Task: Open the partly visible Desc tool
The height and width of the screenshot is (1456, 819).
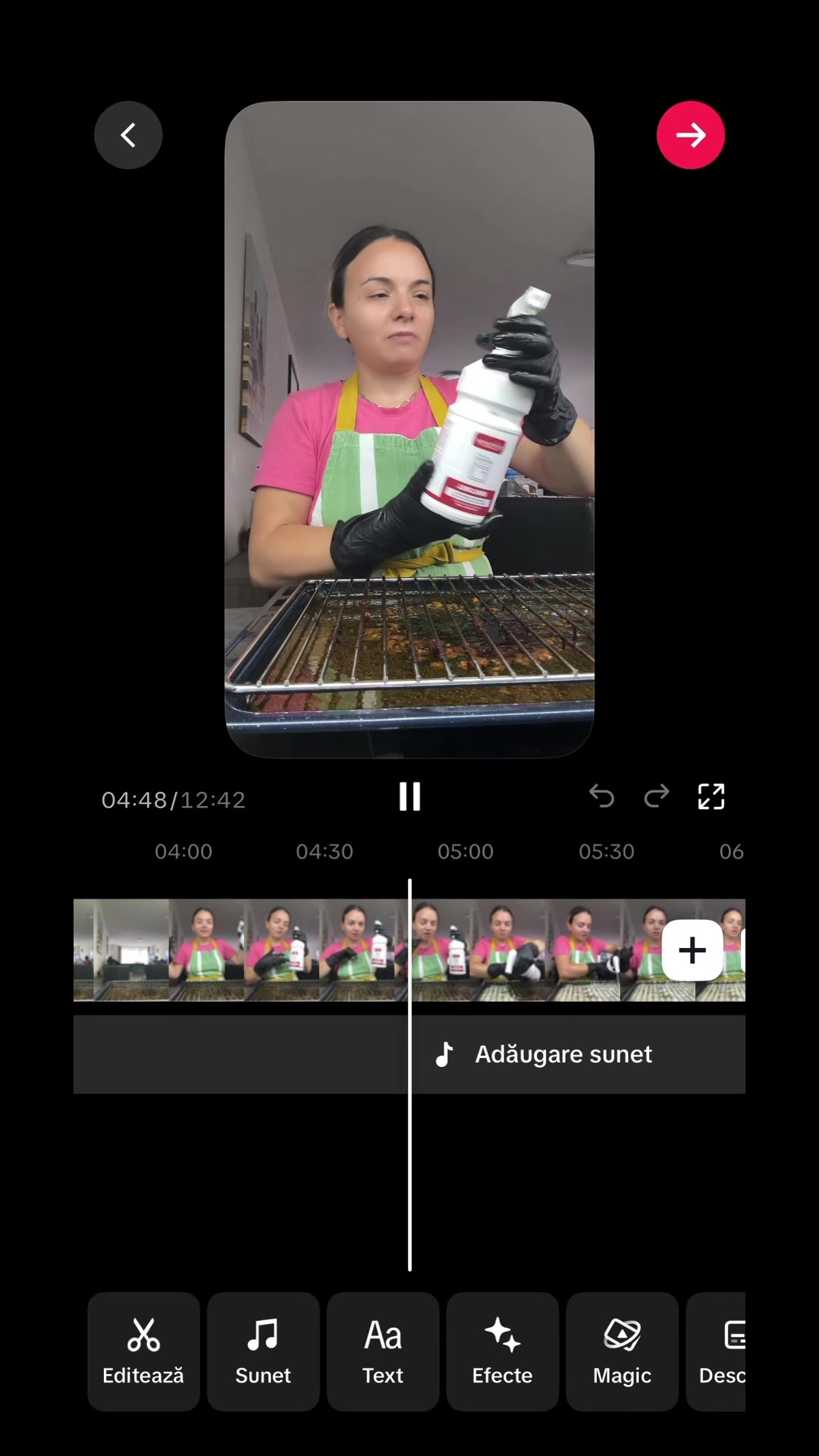Action: [717, 1351]
